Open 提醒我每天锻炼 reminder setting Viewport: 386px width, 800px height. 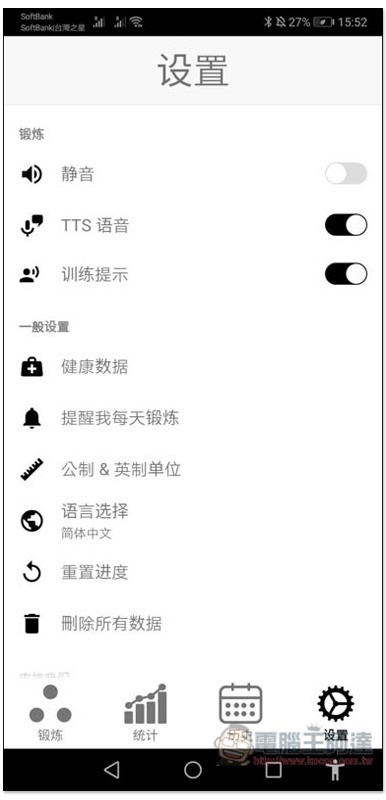[x=193, y=418]
